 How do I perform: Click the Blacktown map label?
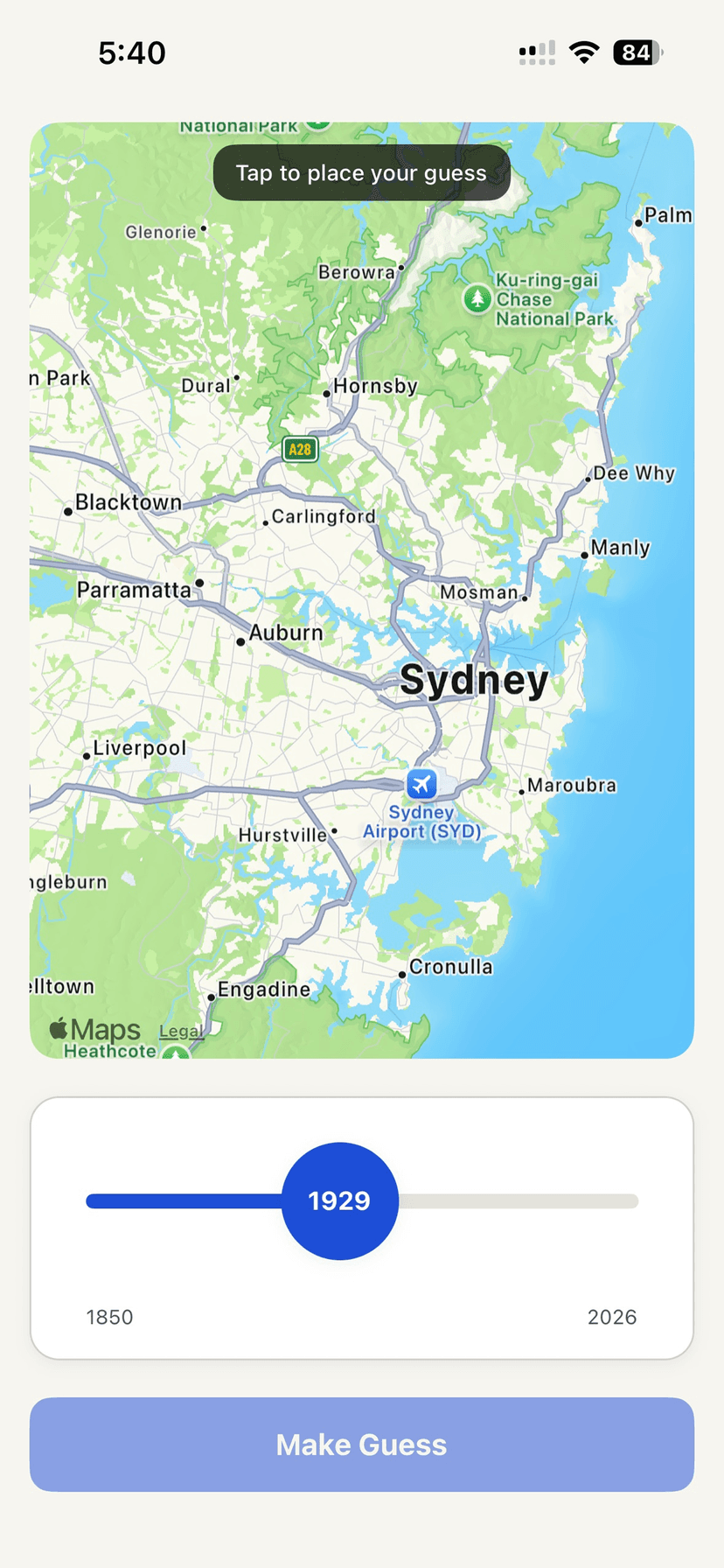tap(128, 502)
